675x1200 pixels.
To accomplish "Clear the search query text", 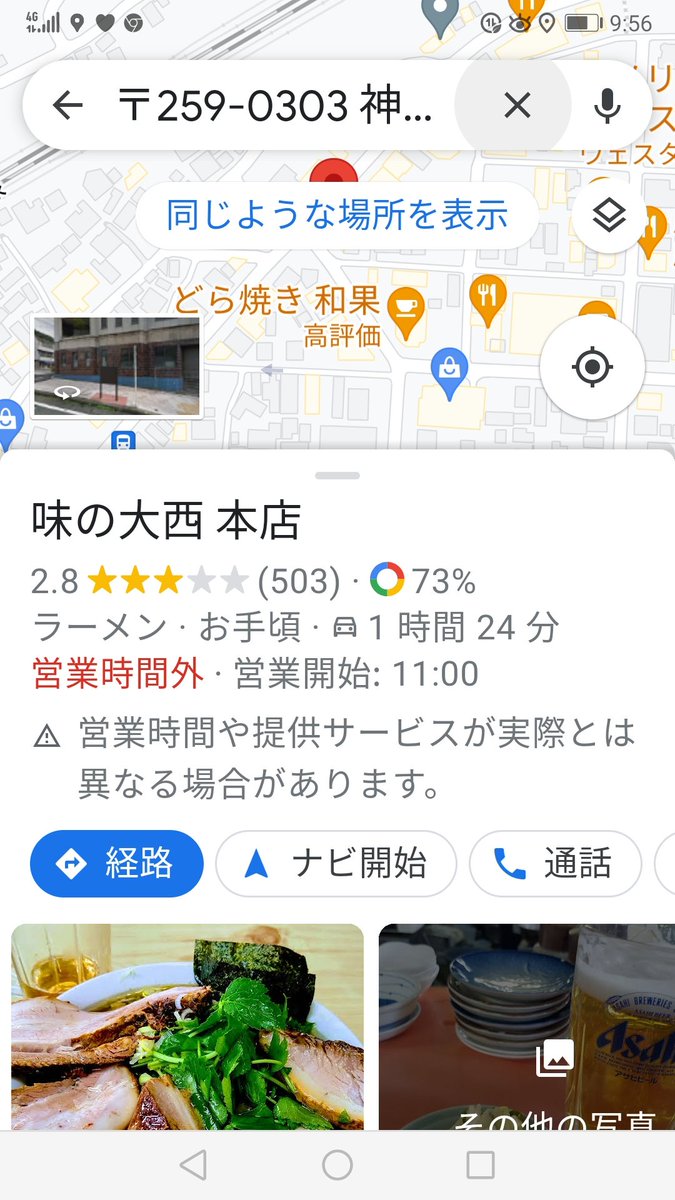I will [x=516, y=105].
